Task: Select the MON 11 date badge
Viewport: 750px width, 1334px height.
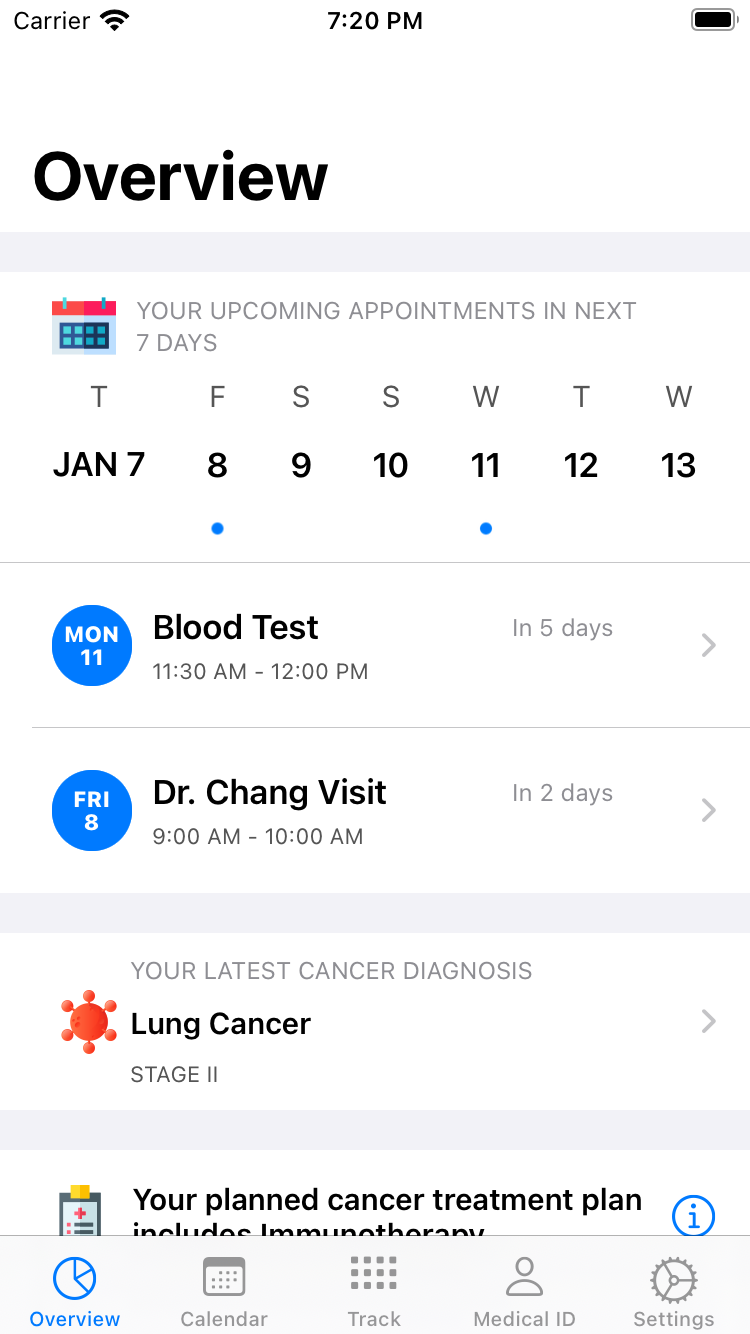Action: tap(91, 645)
